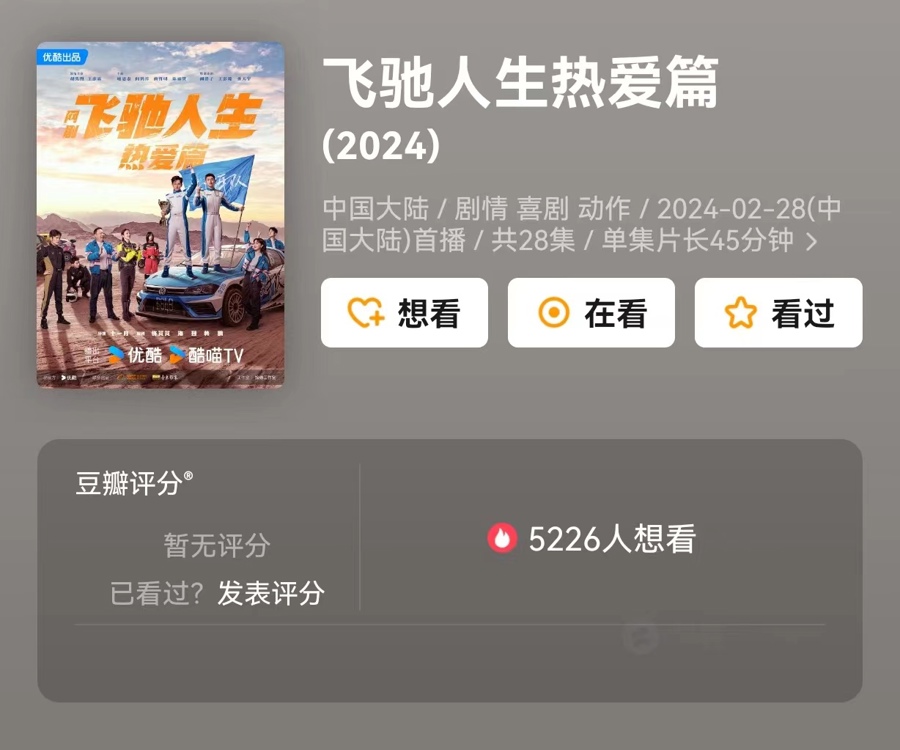
Task: Tap 发表评分 to post a rating
Action: click(271, 592)
